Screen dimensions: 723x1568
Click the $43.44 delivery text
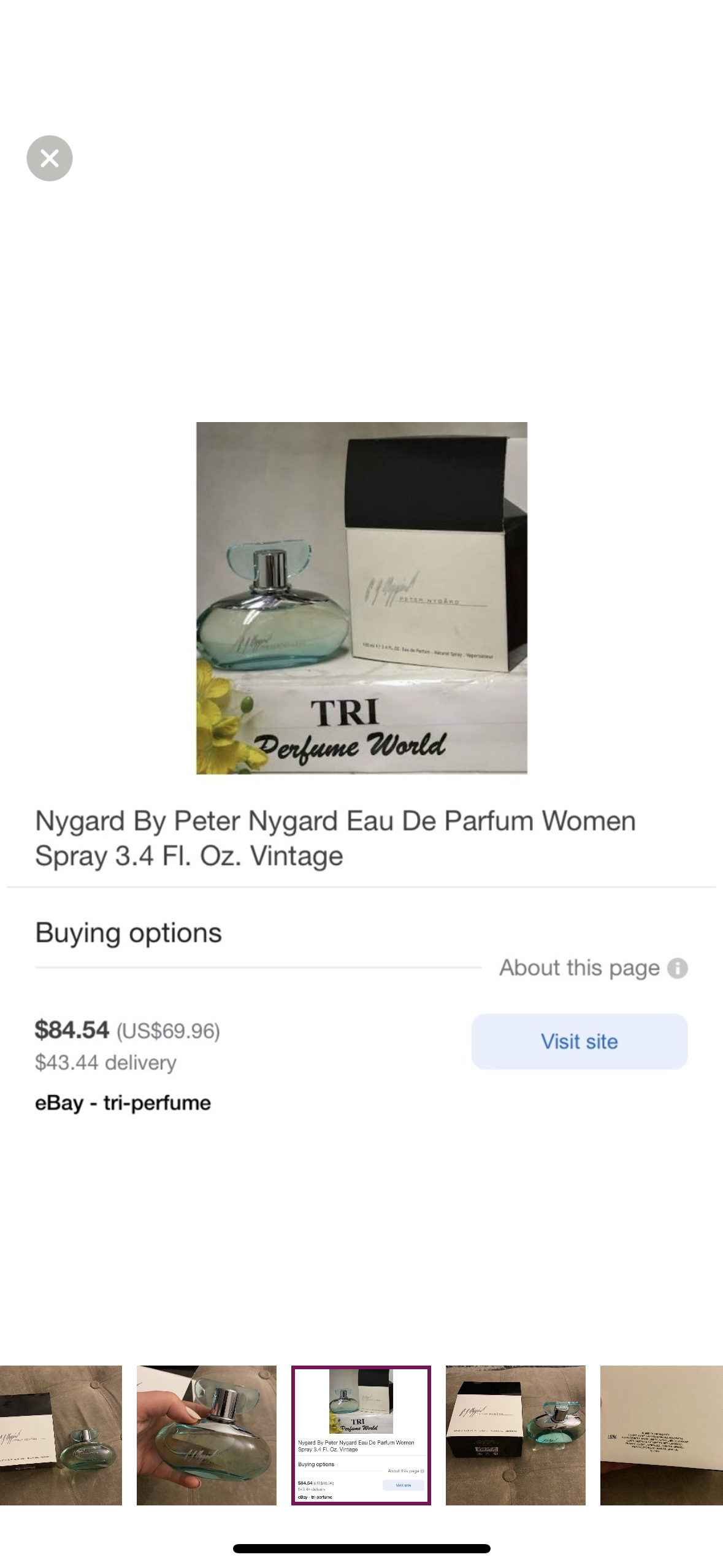(105, 1062)
